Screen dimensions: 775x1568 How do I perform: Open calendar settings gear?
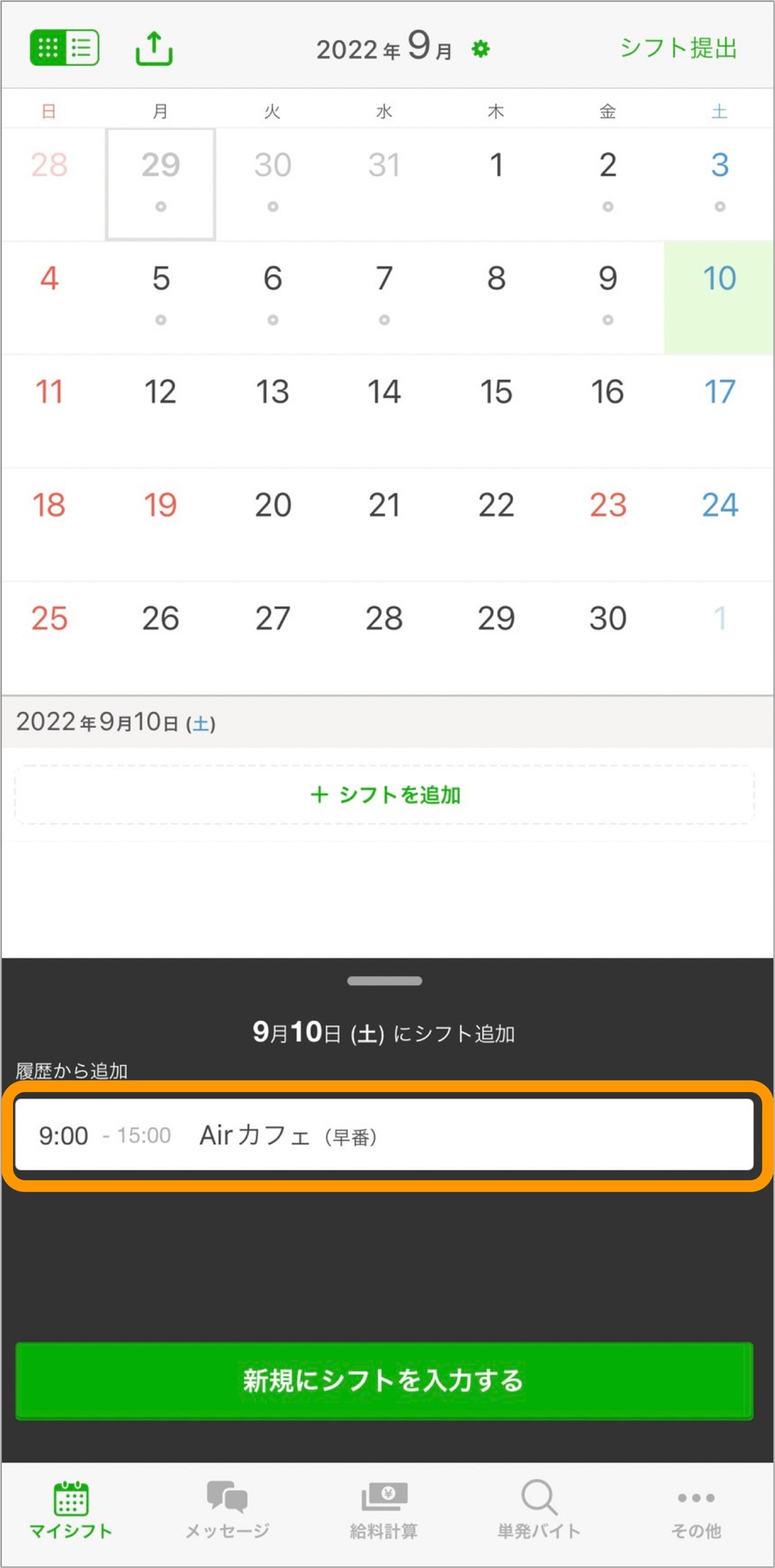coord(481,50)
